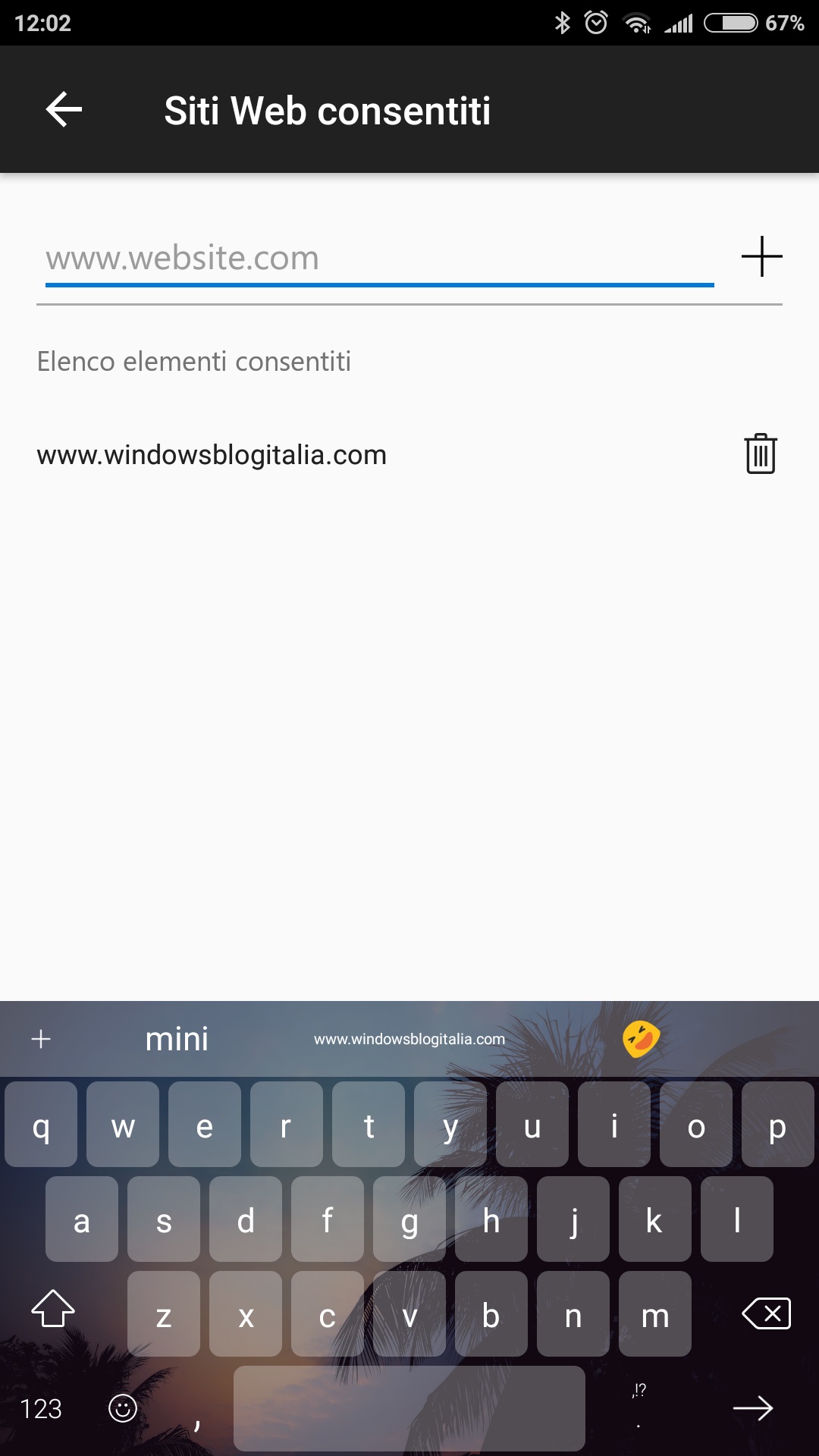Delete www.windowsblogitalia.com from the allowed list
The height and width of the screenshot is (1456, 819).
pos(761,454)
